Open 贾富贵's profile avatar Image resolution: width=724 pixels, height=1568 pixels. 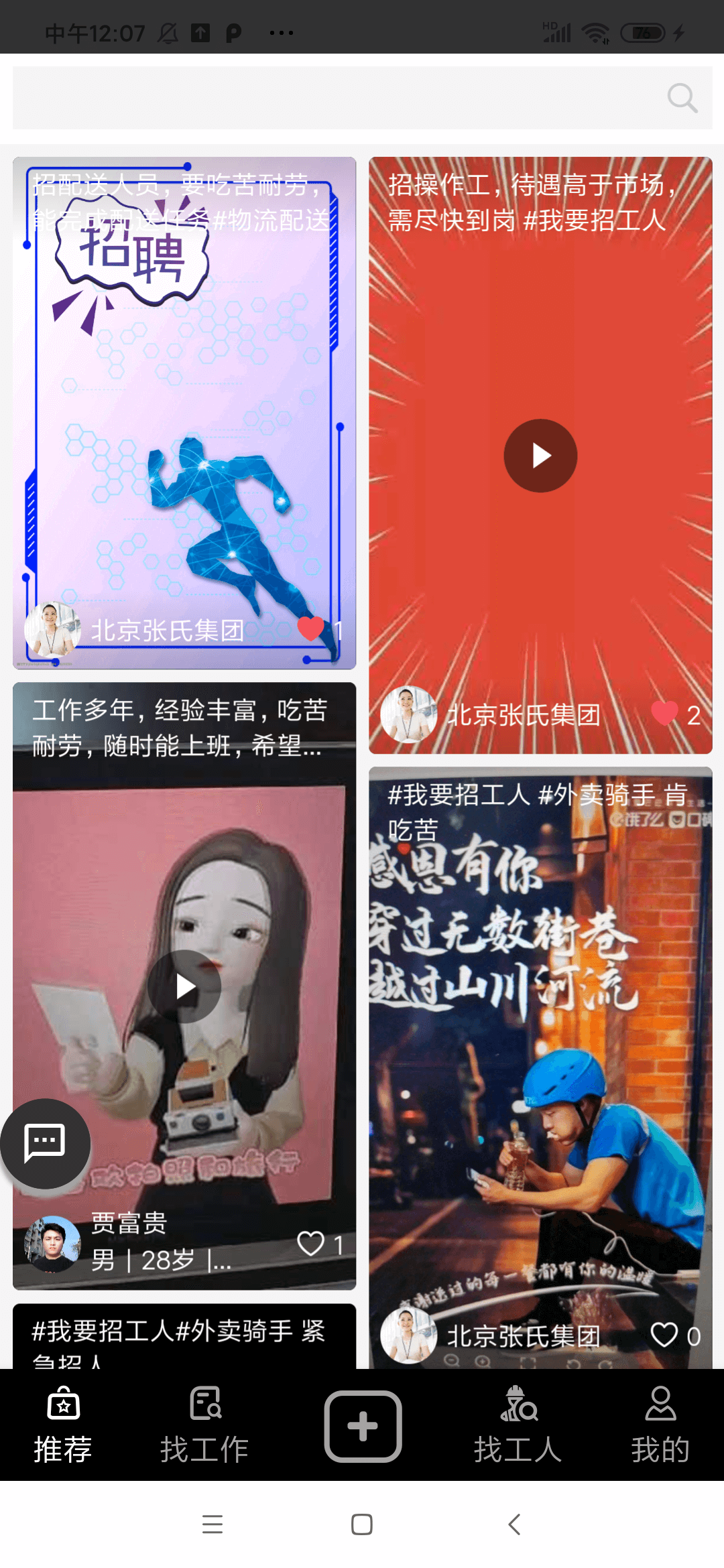click(x=52, y=1244)
